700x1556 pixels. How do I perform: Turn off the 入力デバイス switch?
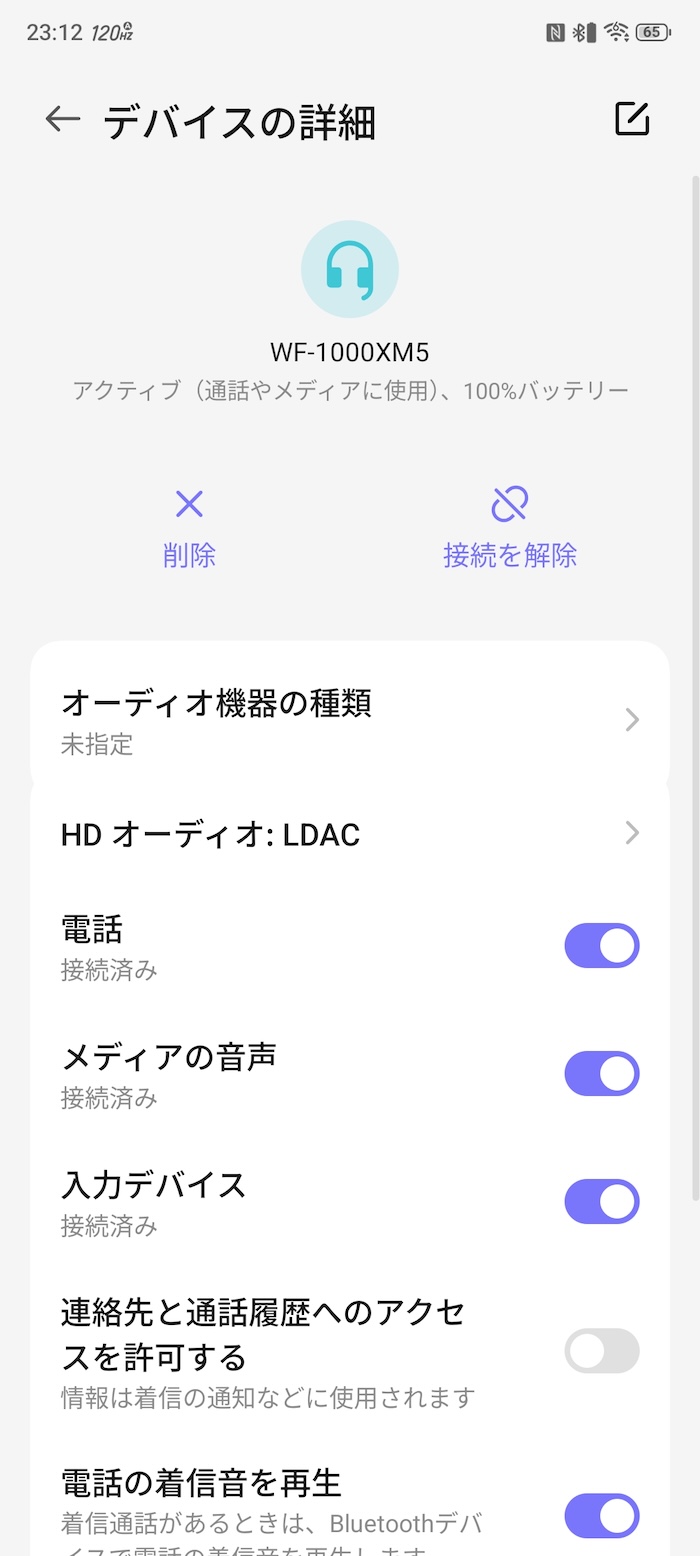(x=602, y=1202)
